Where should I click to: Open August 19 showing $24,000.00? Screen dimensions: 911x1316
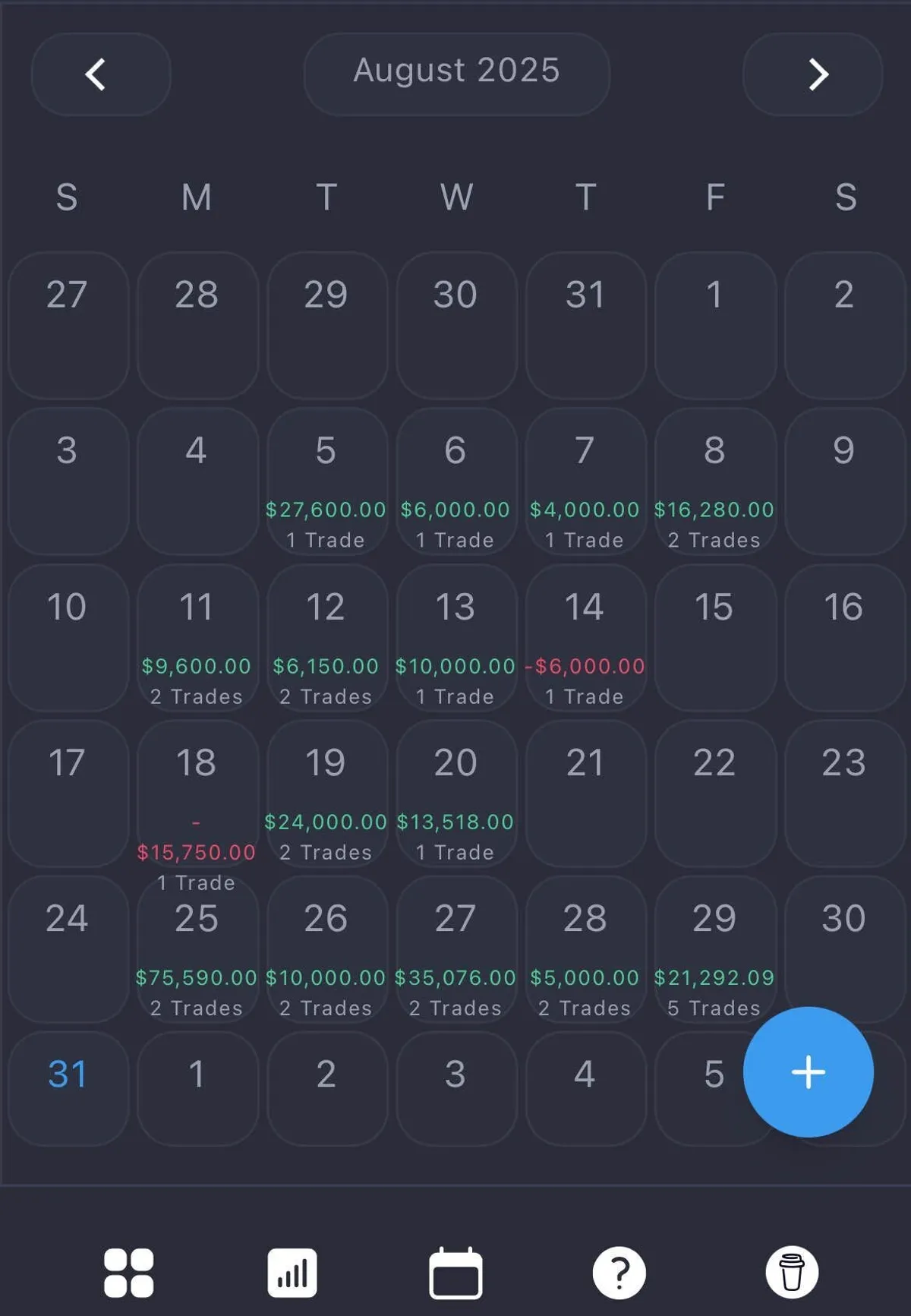(326, 794)
